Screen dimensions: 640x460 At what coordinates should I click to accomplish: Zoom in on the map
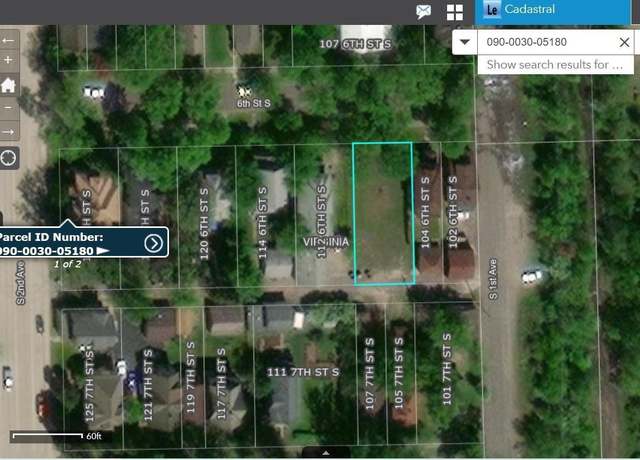8,61
